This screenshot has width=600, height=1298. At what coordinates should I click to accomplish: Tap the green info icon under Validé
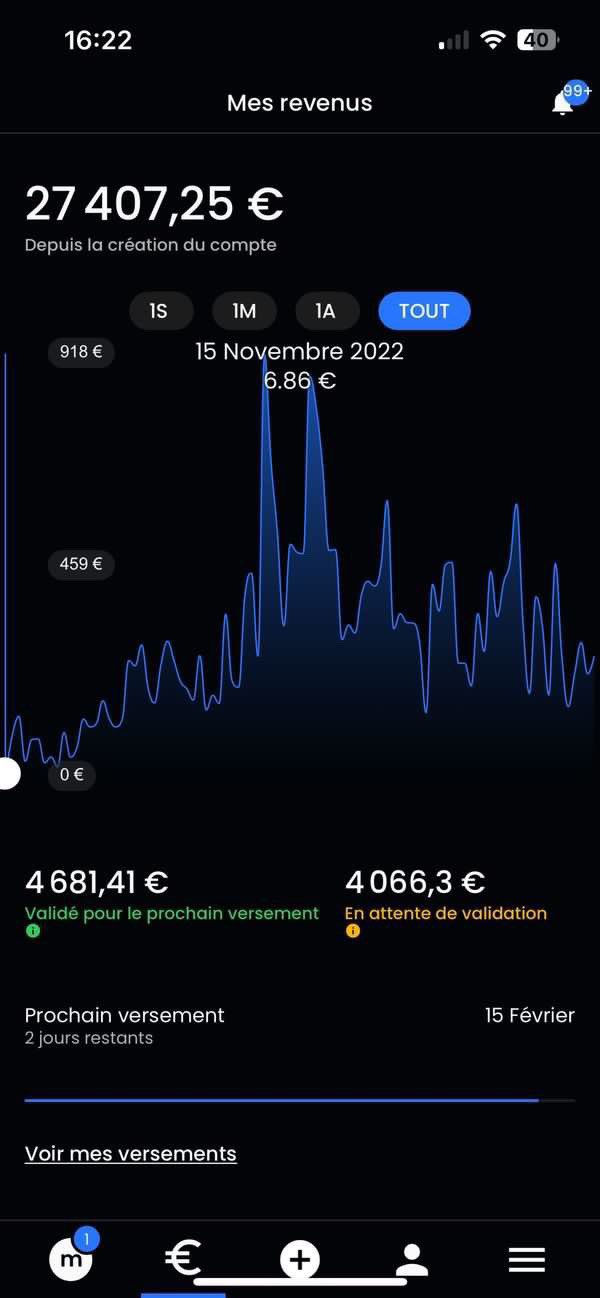click(x=33, y=931)
